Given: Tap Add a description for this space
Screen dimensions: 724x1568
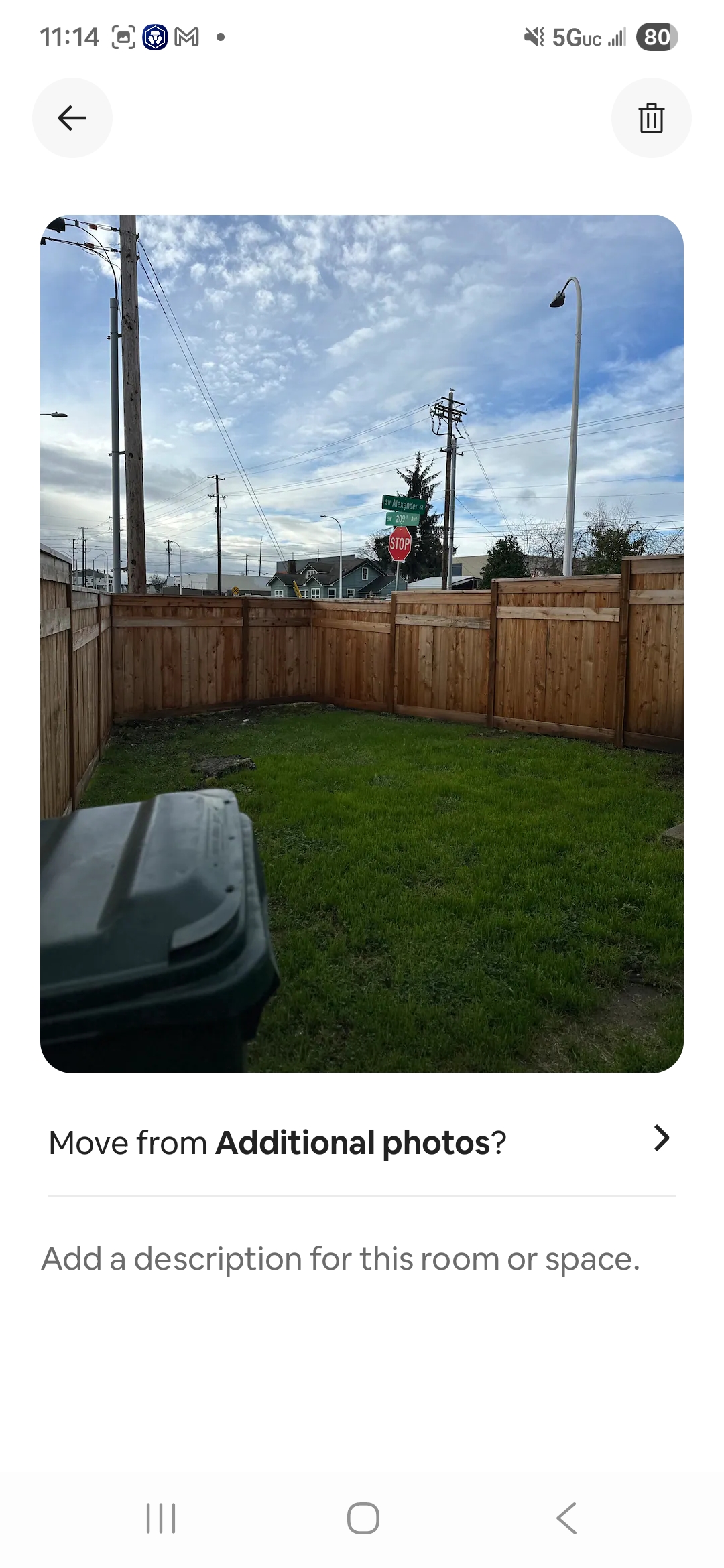Looking at the screenshot, I should 341,1259.
